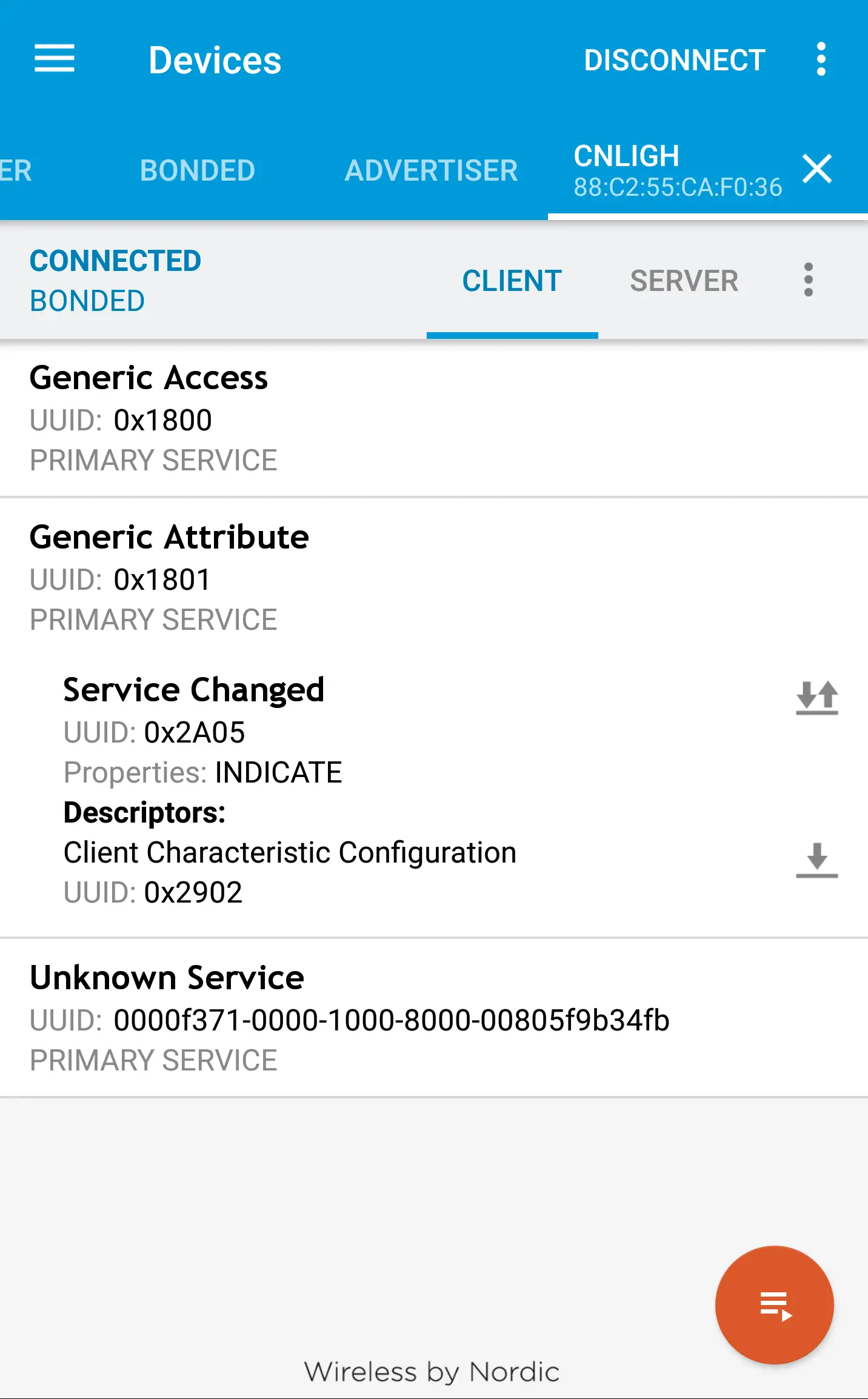Expand the Unknown Service entry

pyautogui.click(x=242, y=1018)
